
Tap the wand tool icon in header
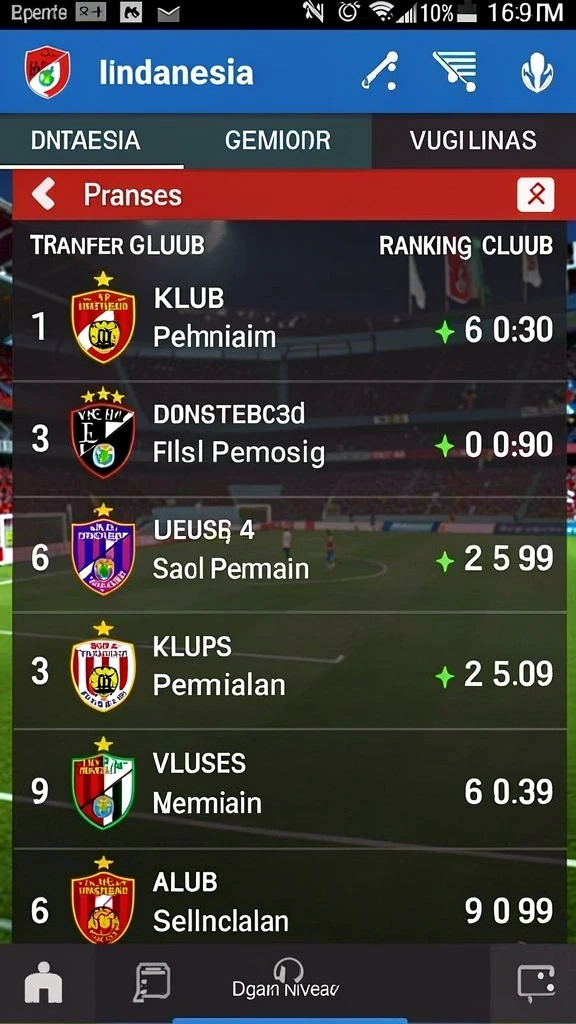[x=380, y=71]
